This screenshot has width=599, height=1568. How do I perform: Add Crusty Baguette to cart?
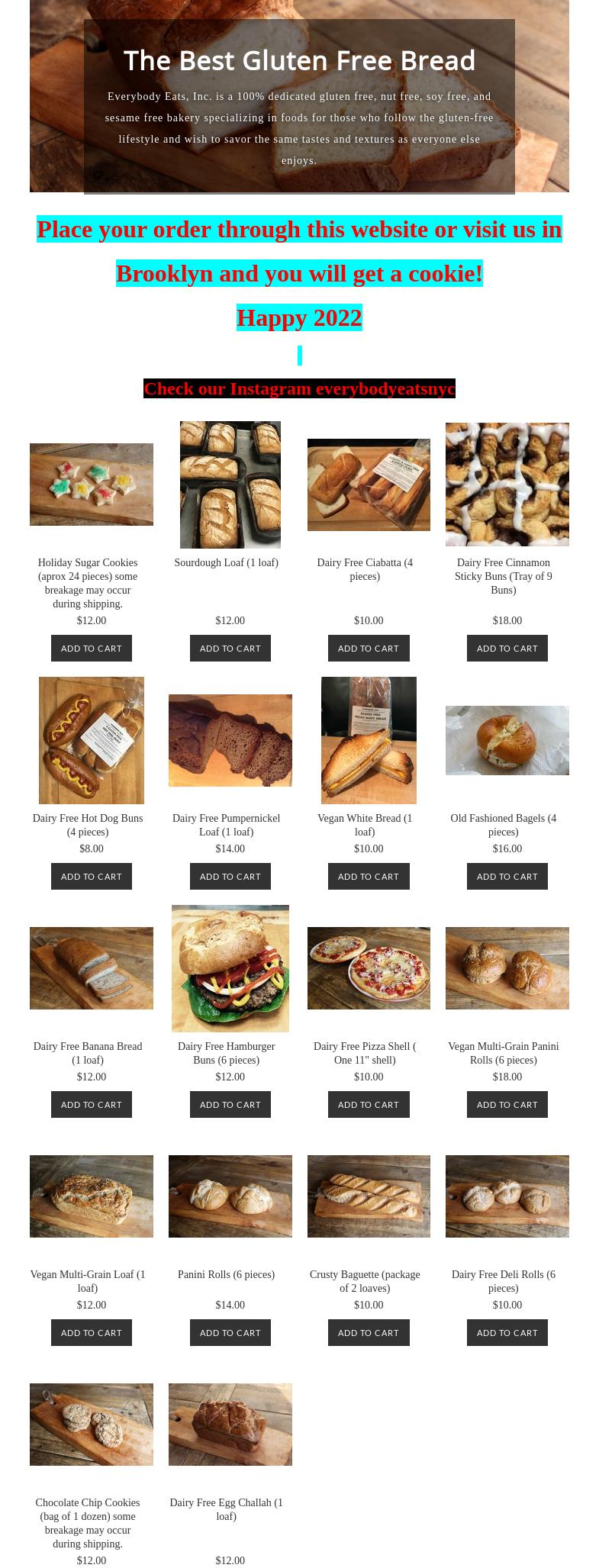369,1333
